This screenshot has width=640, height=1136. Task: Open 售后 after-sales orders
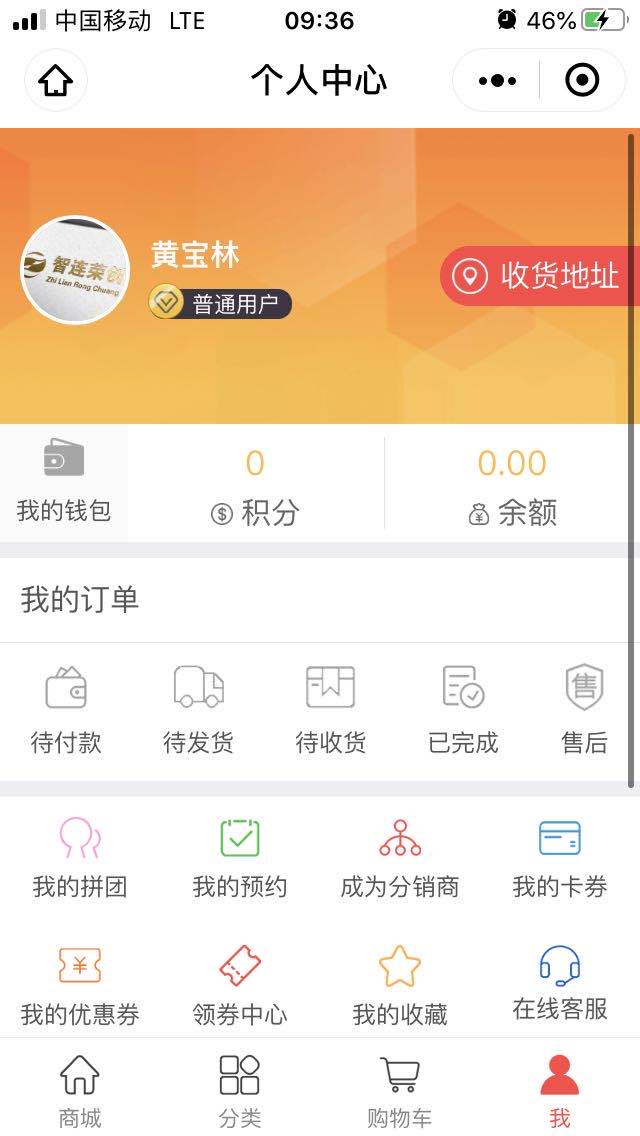[584, 709]
